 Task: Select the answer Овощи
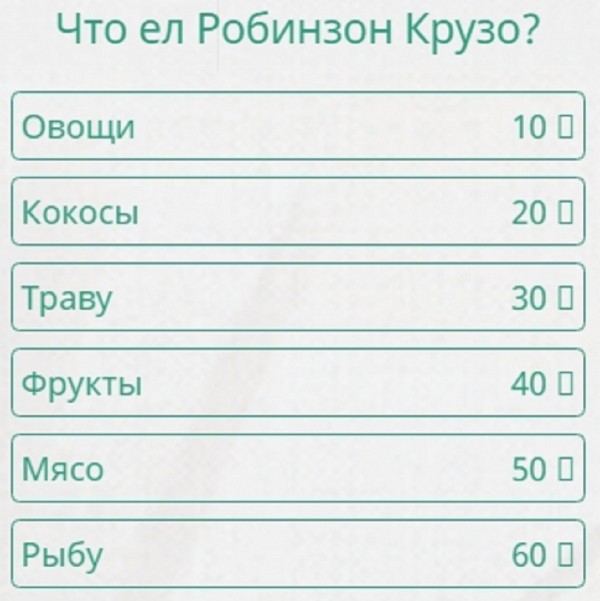297,126
